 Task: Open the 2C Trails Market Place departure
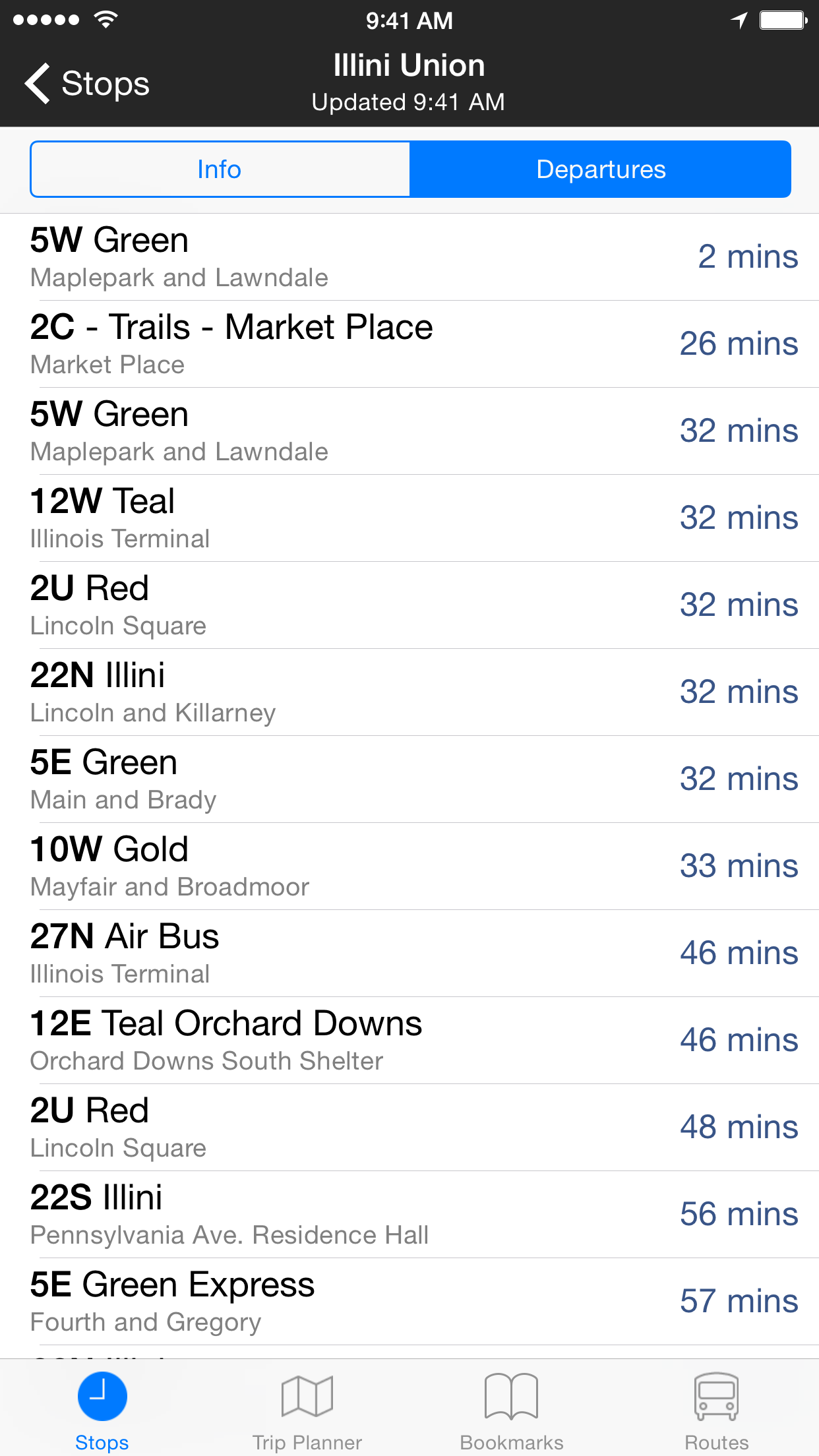pos(409,344)
